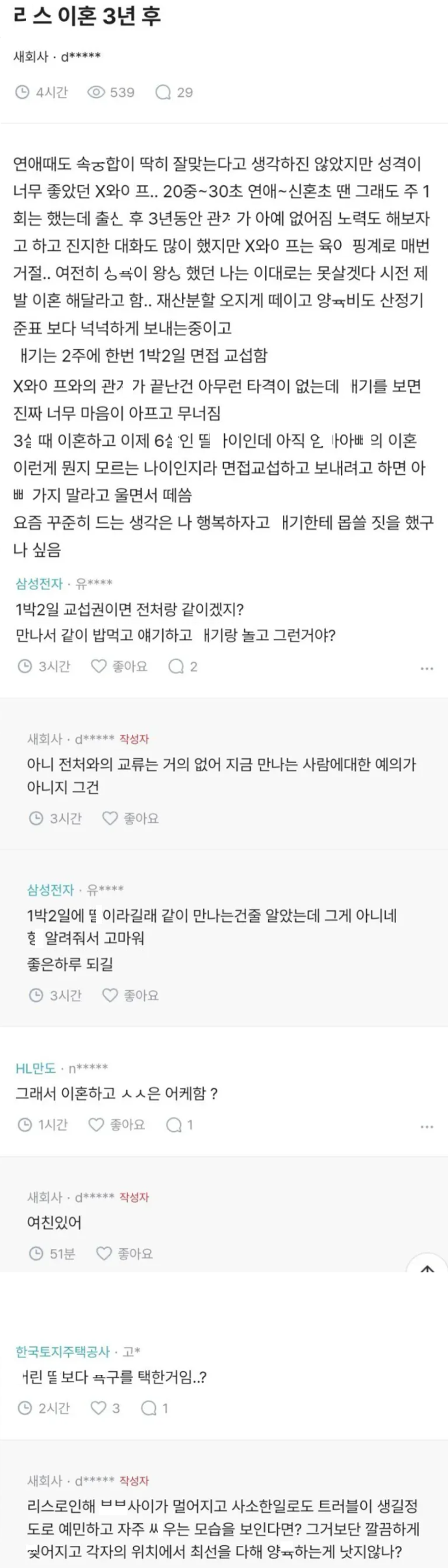
Task: Open overflow menu on the 1박2일 교섭권 comment
Action: [x=427, y=668]
